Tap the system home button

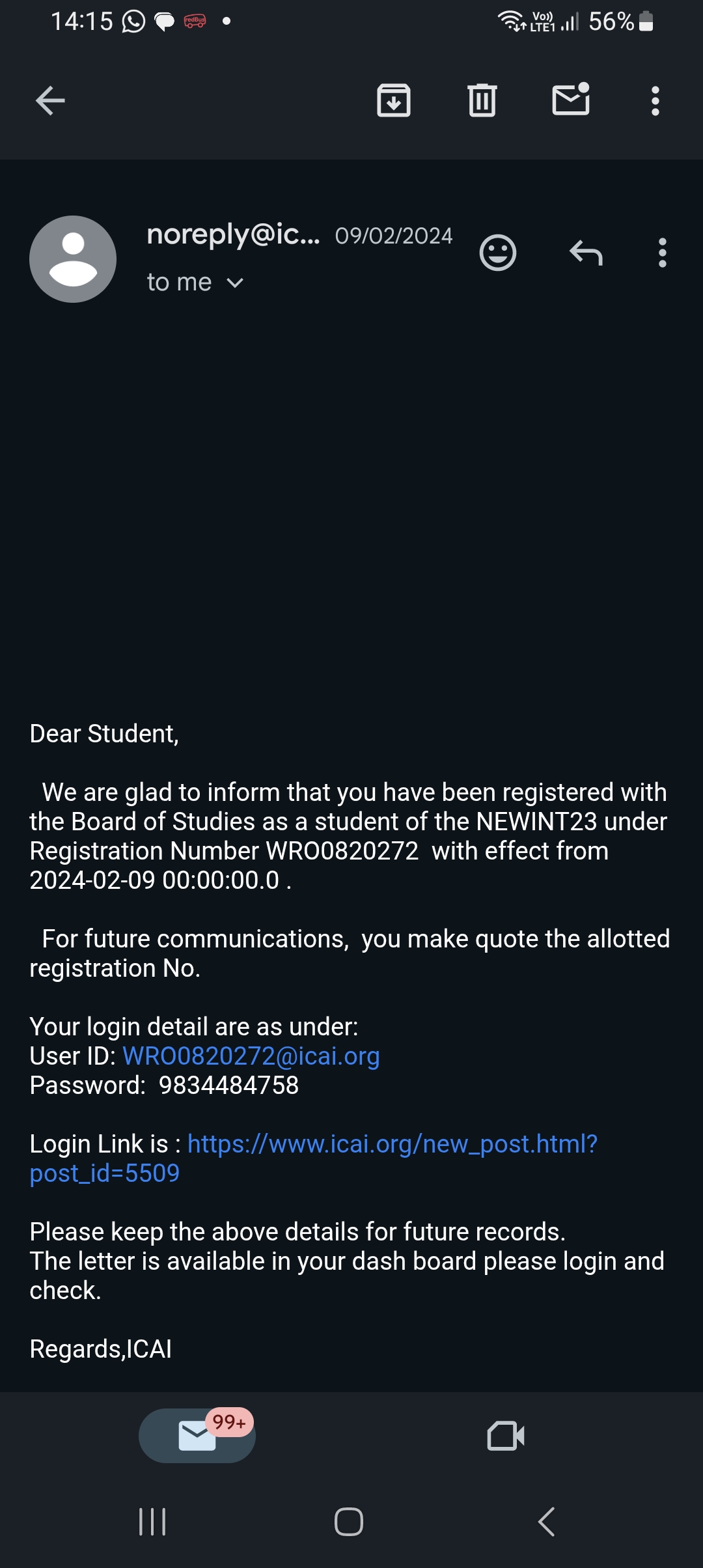pos(349,1522)
